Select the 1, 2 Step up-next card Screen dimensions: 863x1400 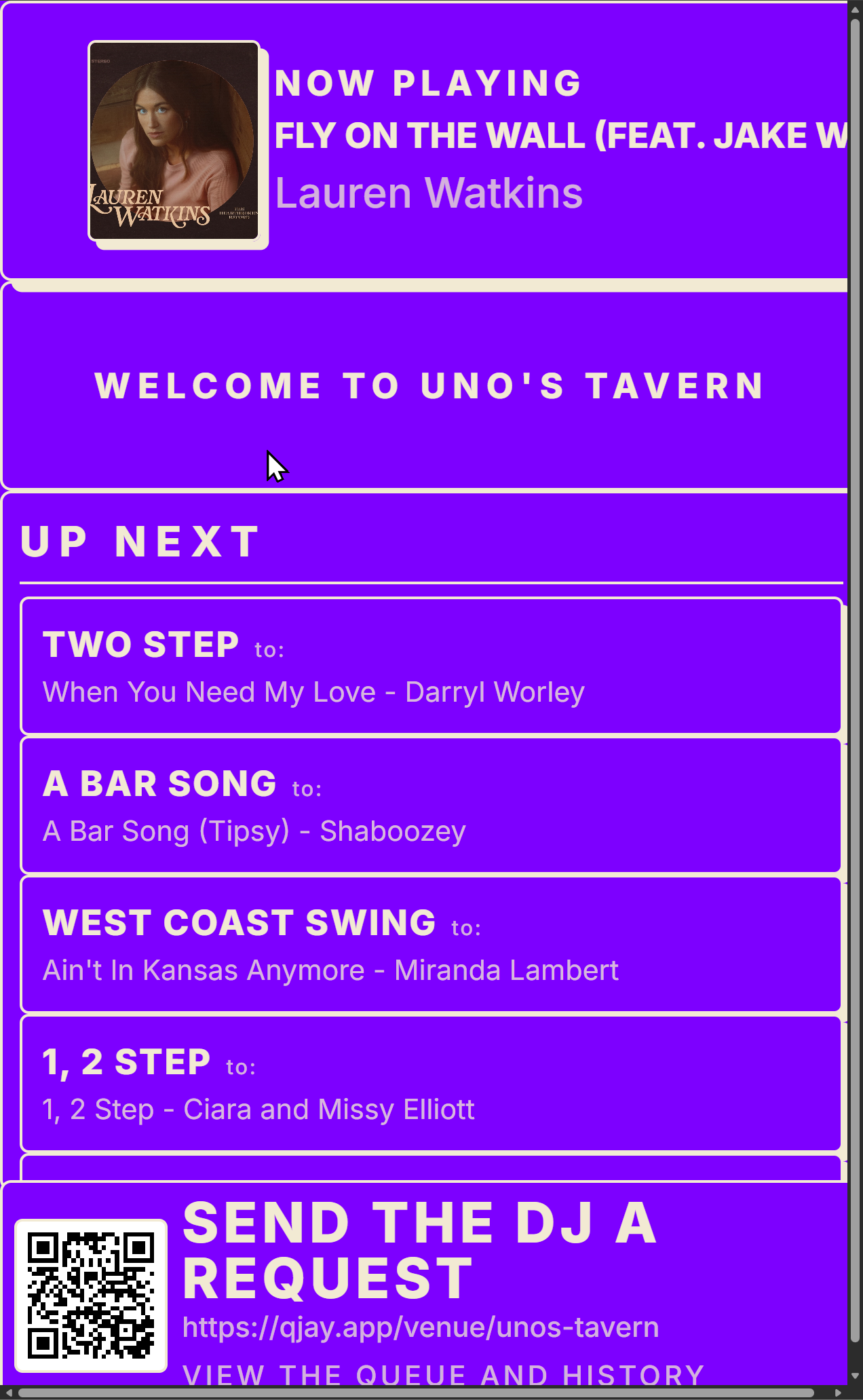pos(431,1084)
